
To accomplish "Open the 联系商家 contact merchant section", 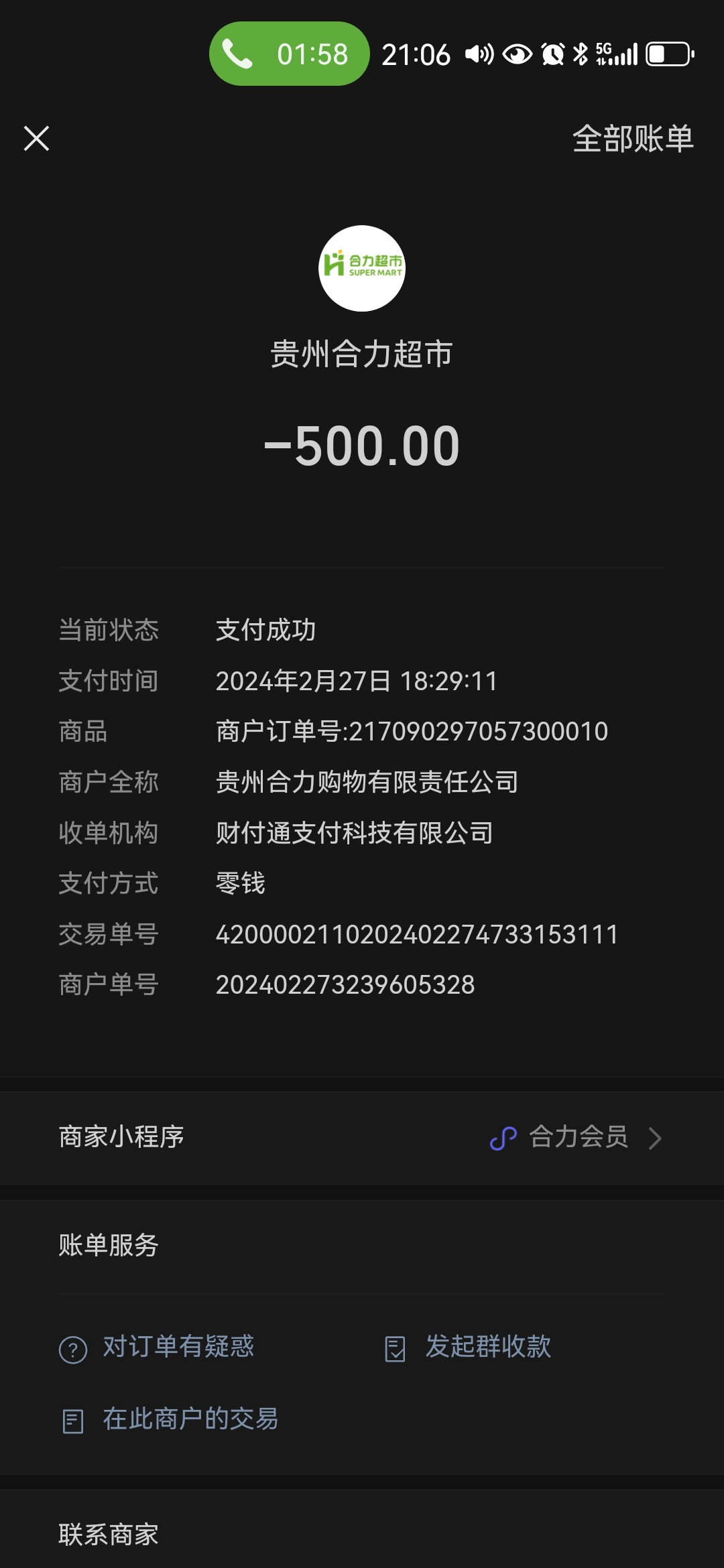I will pyautogui.click(x=109, y=1534).
